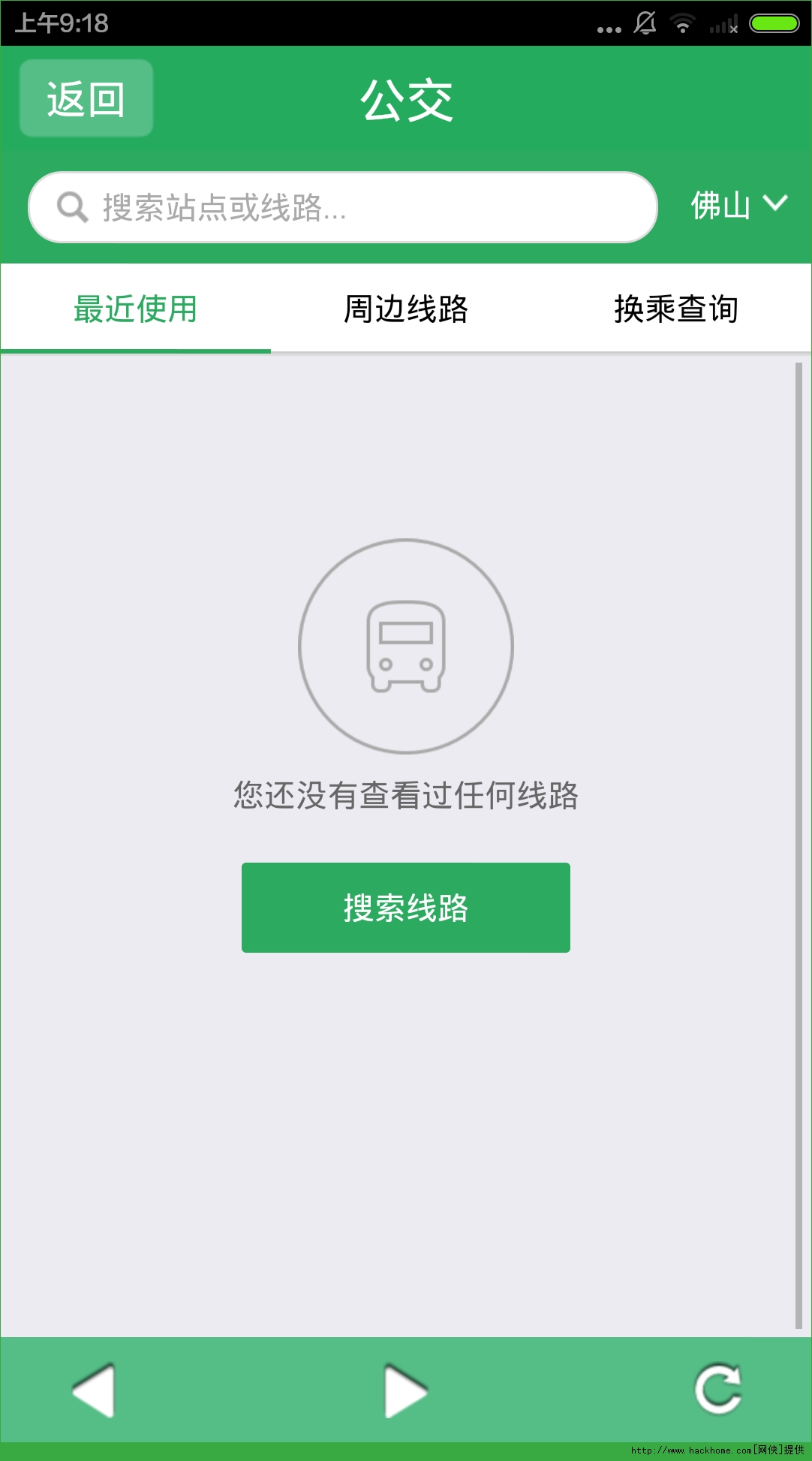The image size is (812, 1461).
Task: Go back with the left arrow
Action: tap(95, 1390)
